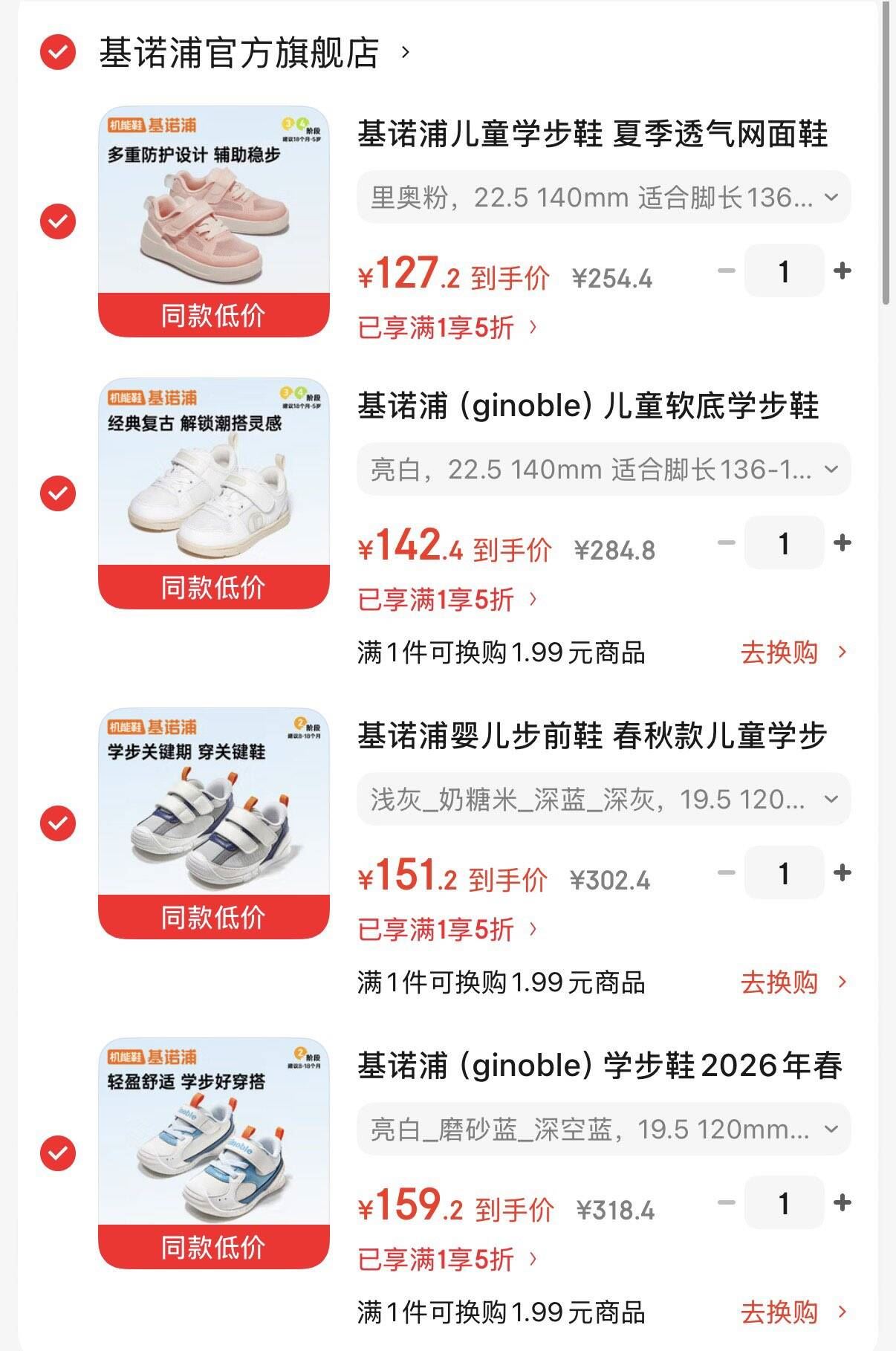
Task: Deselect the 学步鞋2026年春 item checkbox
Action: click(x=58, y=1153)
